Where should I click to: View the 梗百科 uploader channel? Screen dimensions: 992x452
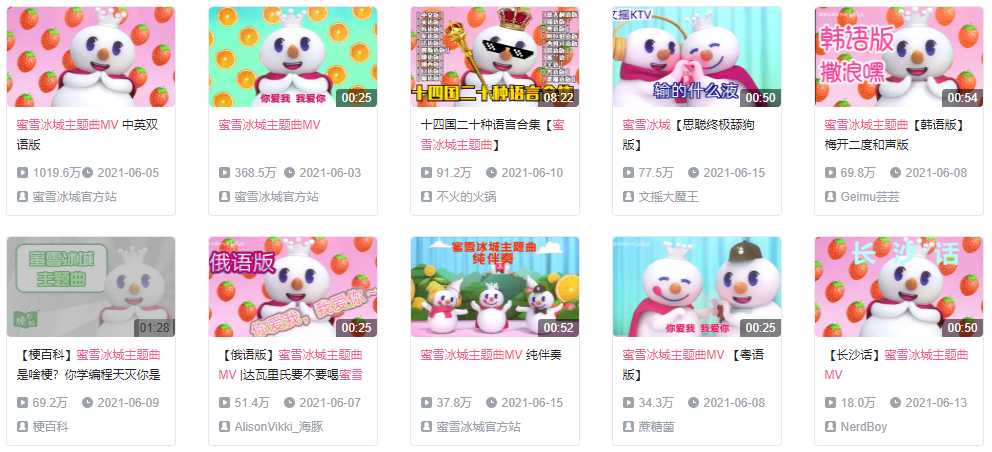53,427
